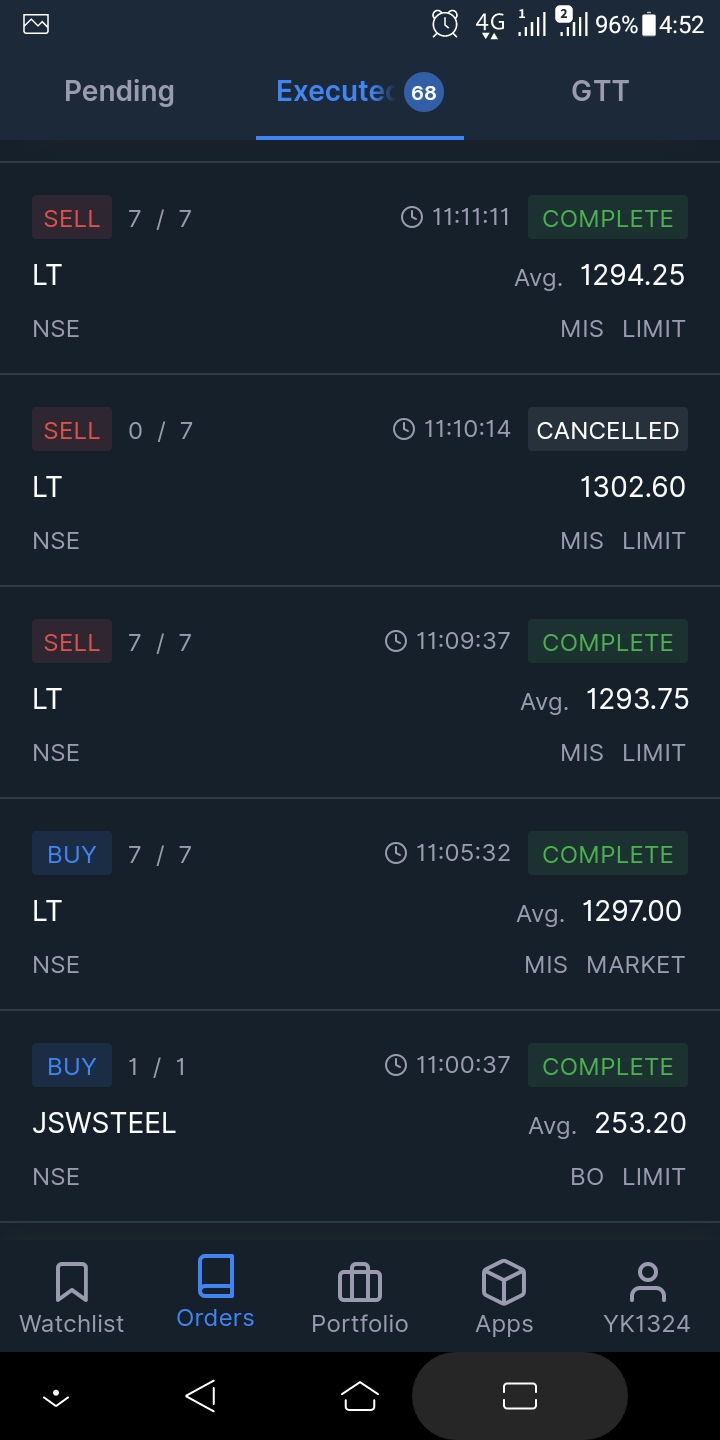Screen dimensions: 720x1440
Task: Open the LT sell order at 11:11:11
Action: [x=360, y=272]
